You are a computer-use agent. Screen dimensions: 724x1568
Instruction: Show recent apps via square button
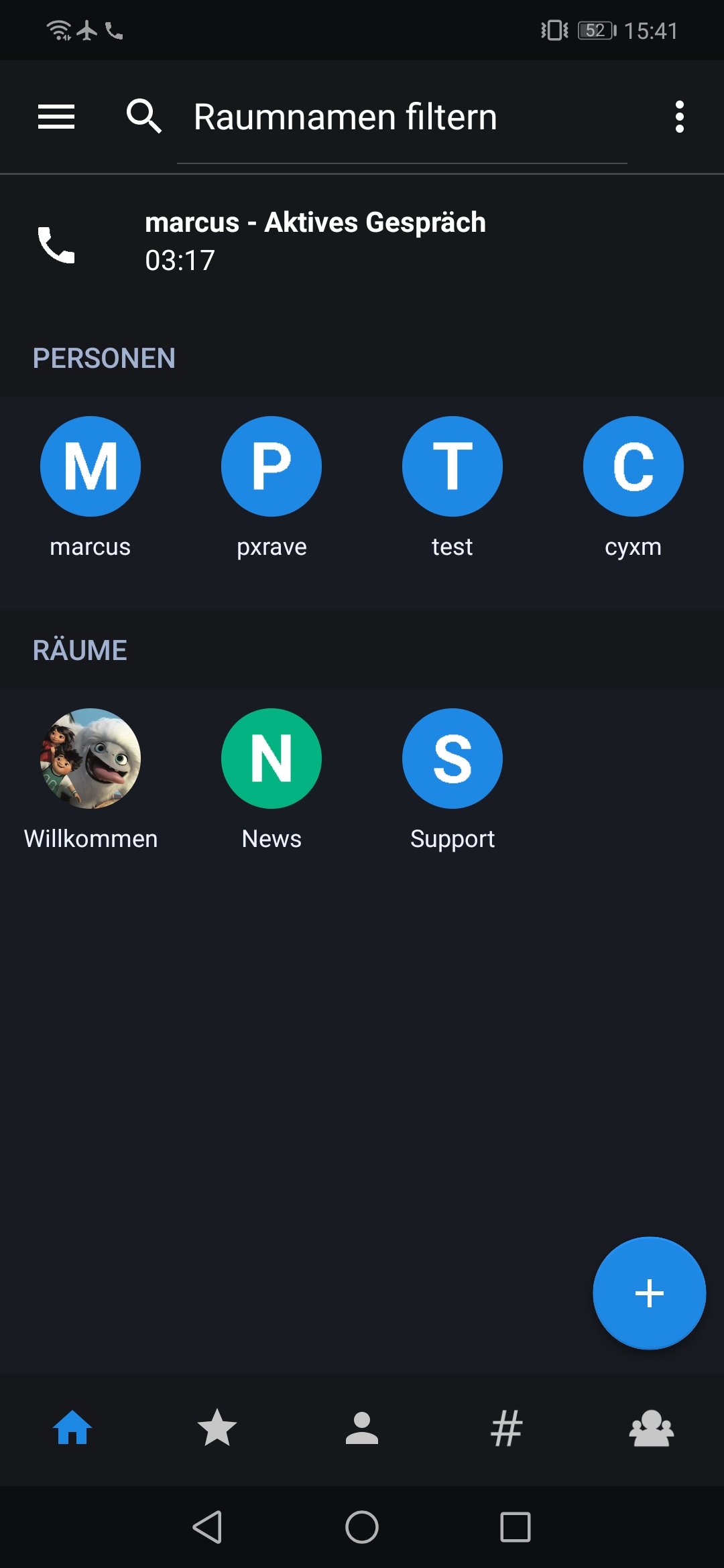tap(515, 1527)
